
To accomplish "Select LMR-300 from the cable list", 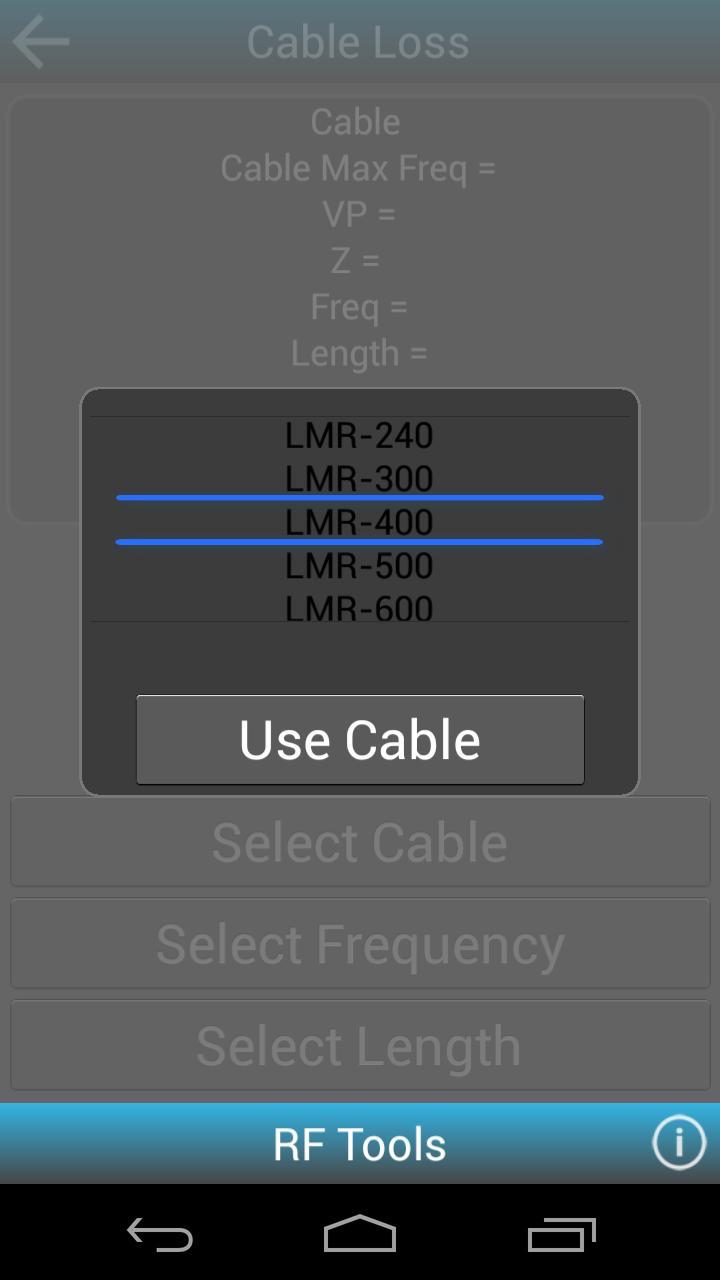I will tap(359, 478).
